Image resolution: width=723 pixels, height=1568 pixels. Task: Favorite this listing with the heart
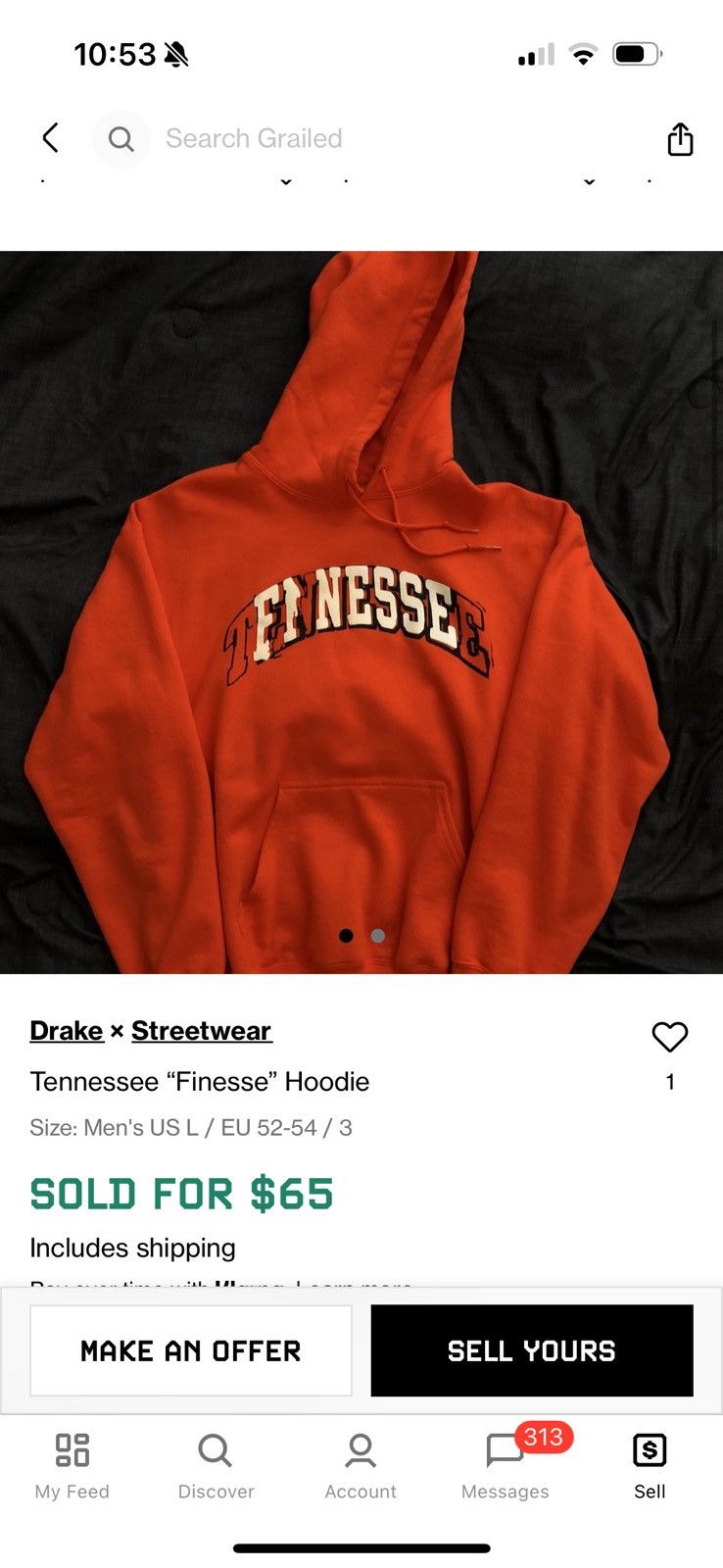pos(670,1037)
